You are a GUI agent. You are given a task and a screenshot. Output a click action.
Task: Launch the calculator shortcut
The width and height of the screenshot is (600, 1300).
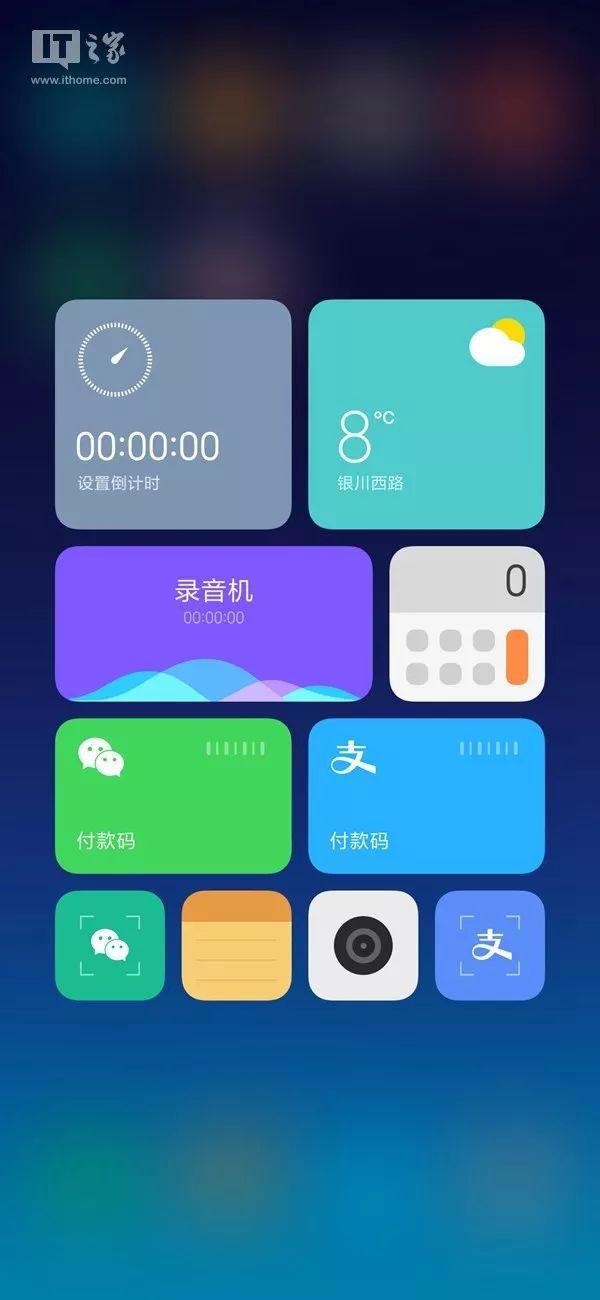tap(467, 624)
